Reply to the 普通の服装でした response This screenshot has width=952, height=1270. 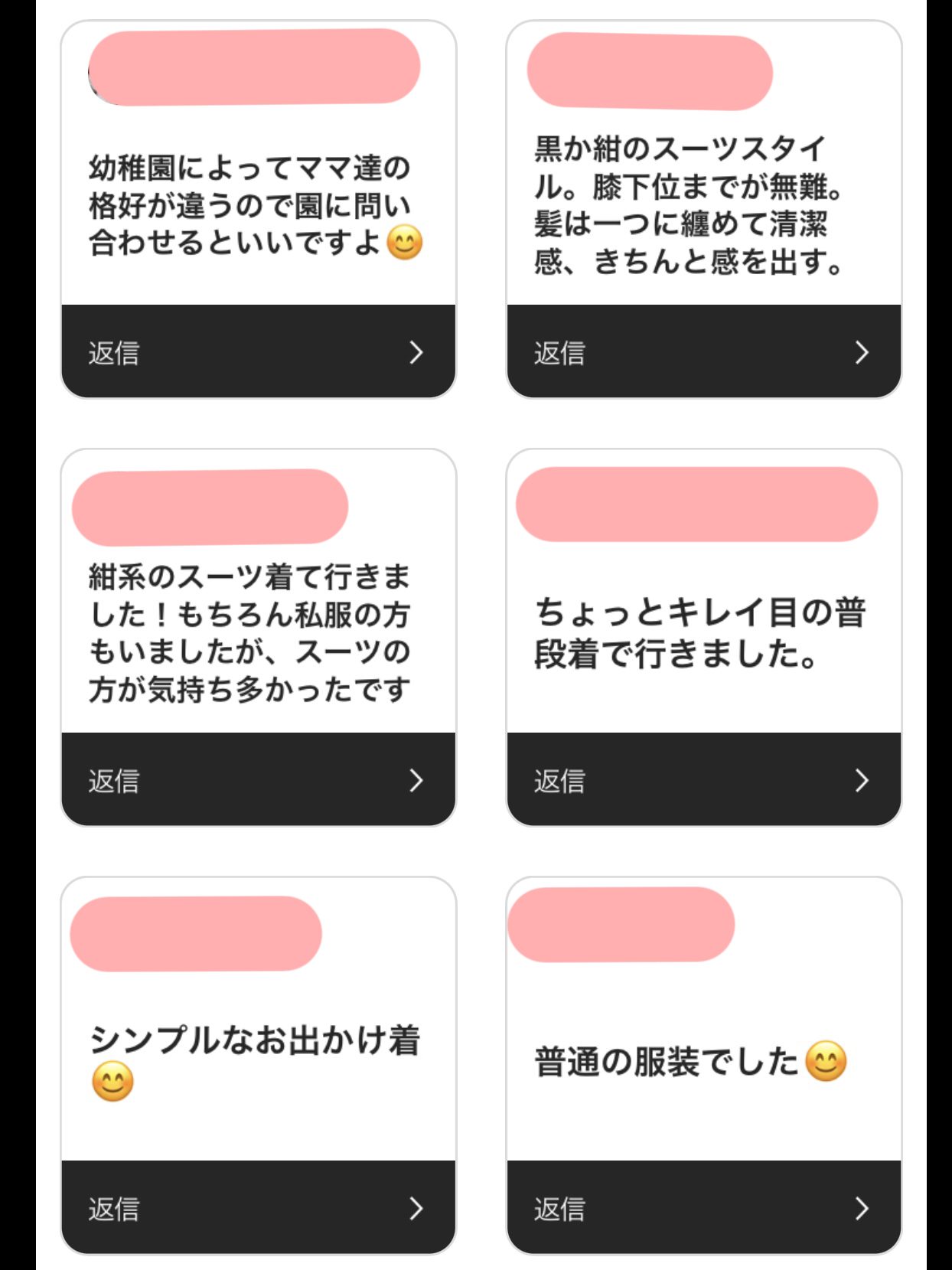point(703,1208)
